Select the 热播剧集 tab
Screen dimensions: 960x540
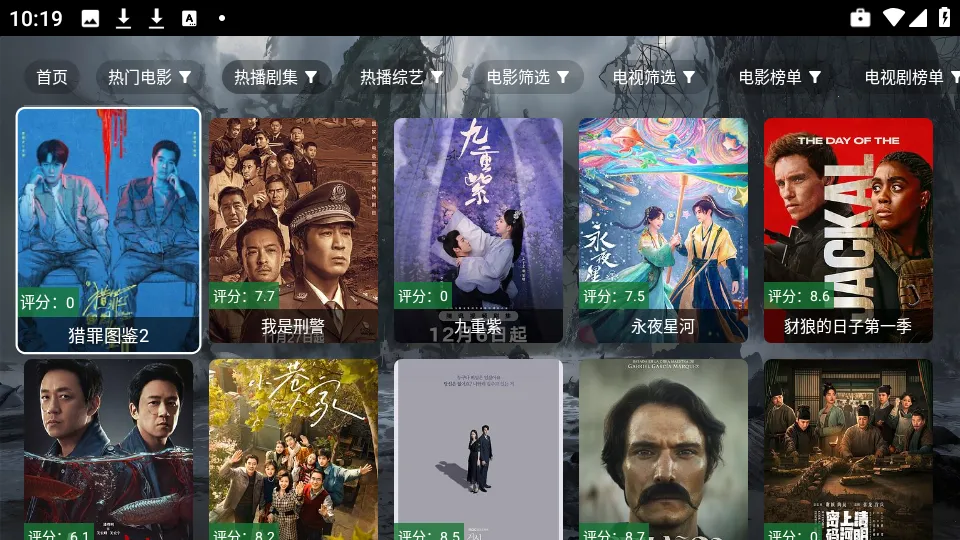[276, 77]
